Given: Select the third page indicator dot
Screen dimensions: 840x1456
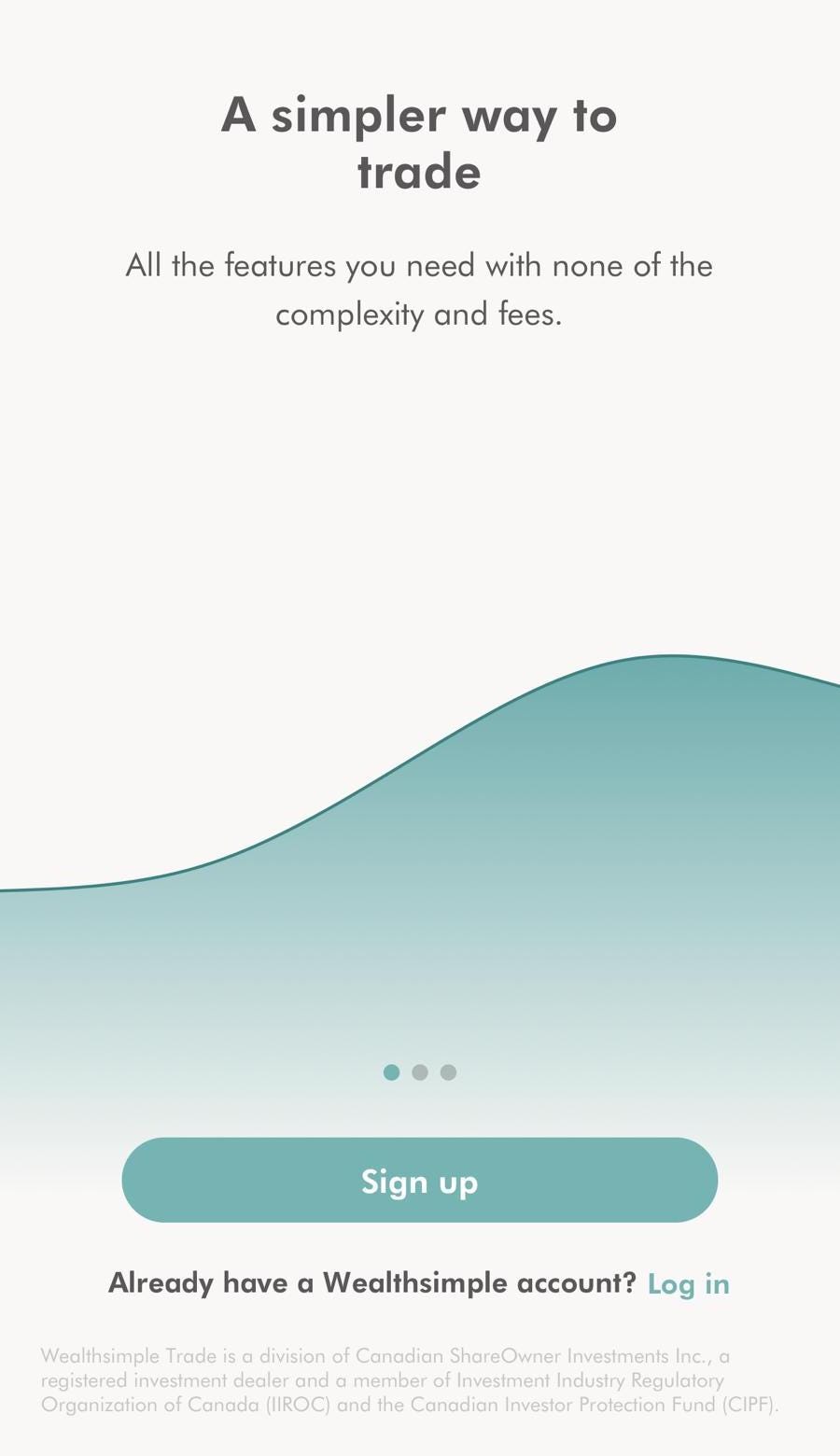Looking at the screenshot, I should coord(449,1072).
